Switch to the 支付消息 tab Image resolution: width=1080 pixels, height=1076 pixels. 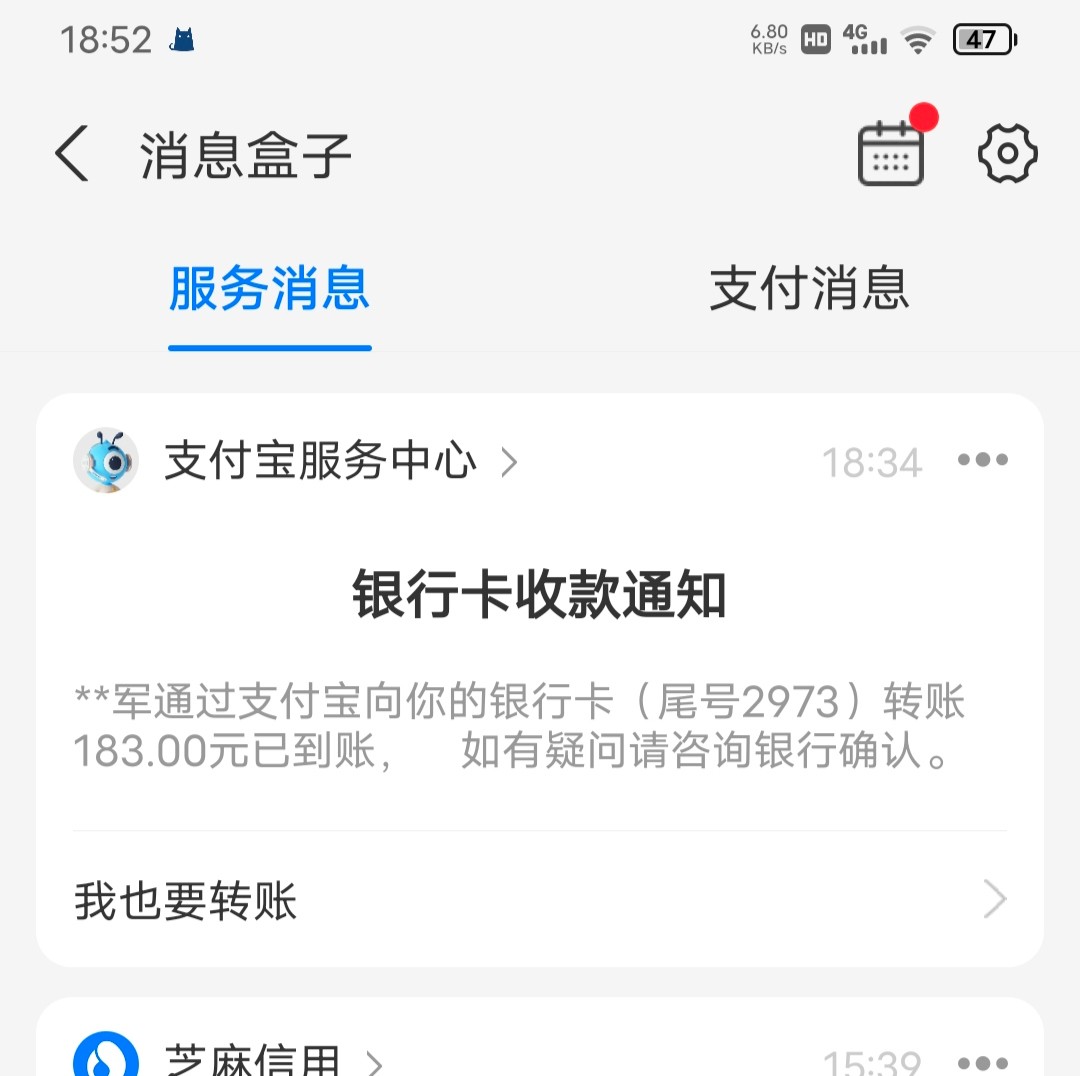[809, 289]
